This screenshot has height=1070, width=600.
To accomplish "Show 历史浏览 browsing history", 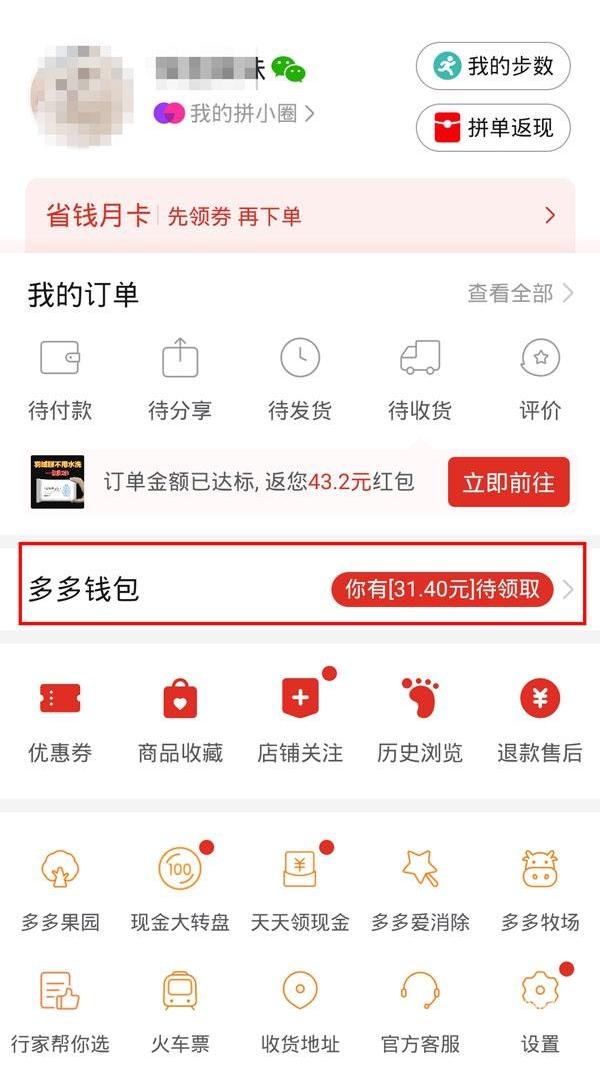I will [420, 719].
